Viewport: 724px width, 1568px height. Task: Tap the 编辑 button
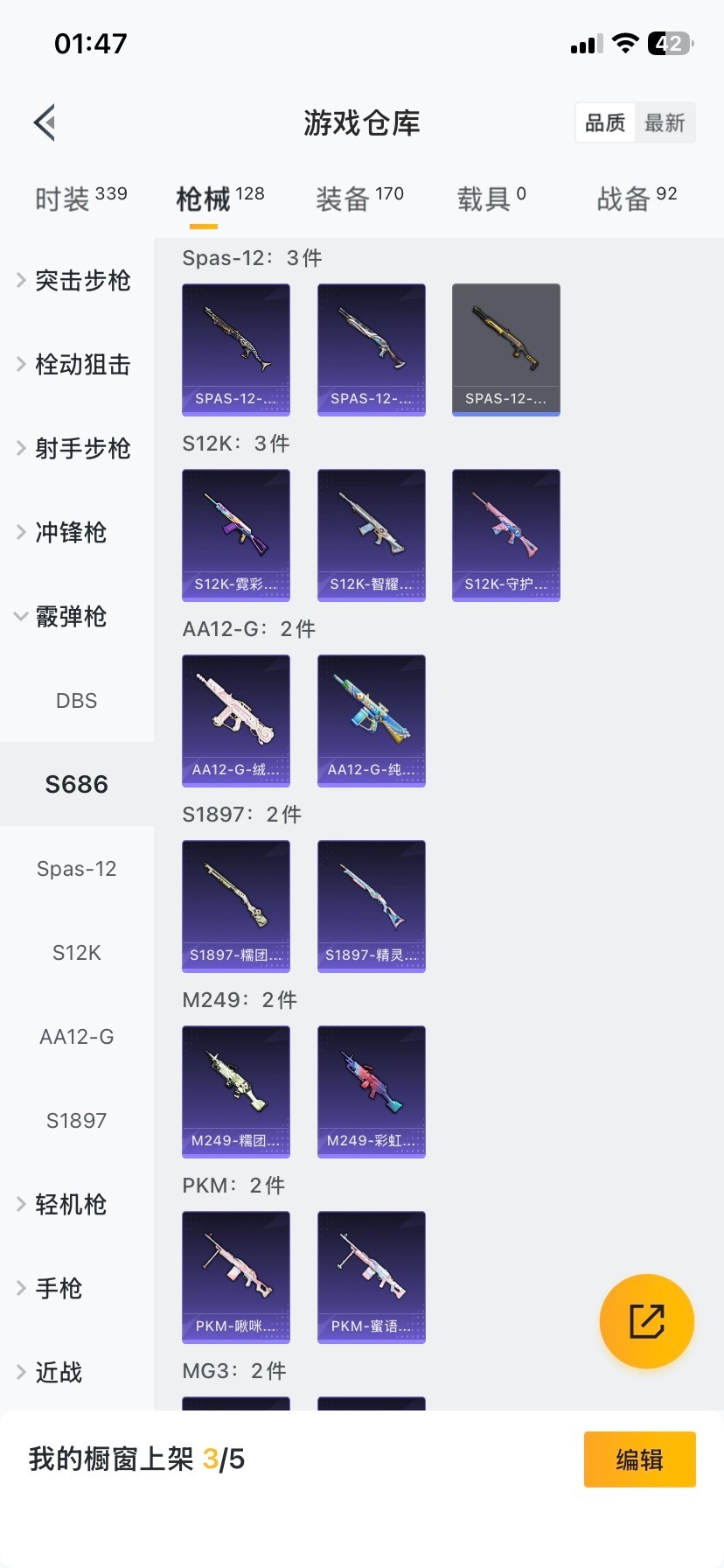coord(639,1459)
